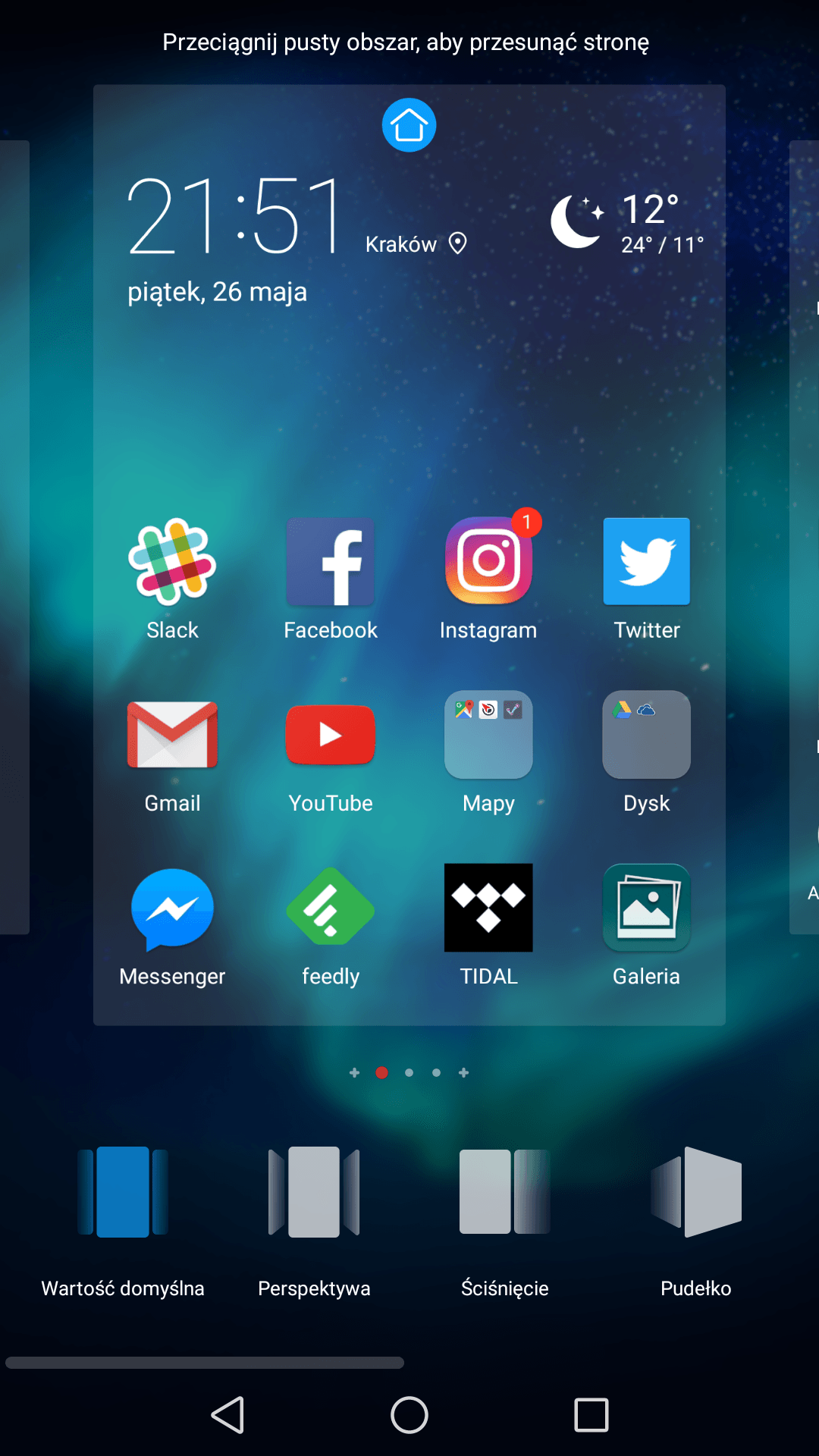Image resolution: width=819 pixels, height=1456 pixels.
Task: Set this page as home screen
Action: coord(409,125)
